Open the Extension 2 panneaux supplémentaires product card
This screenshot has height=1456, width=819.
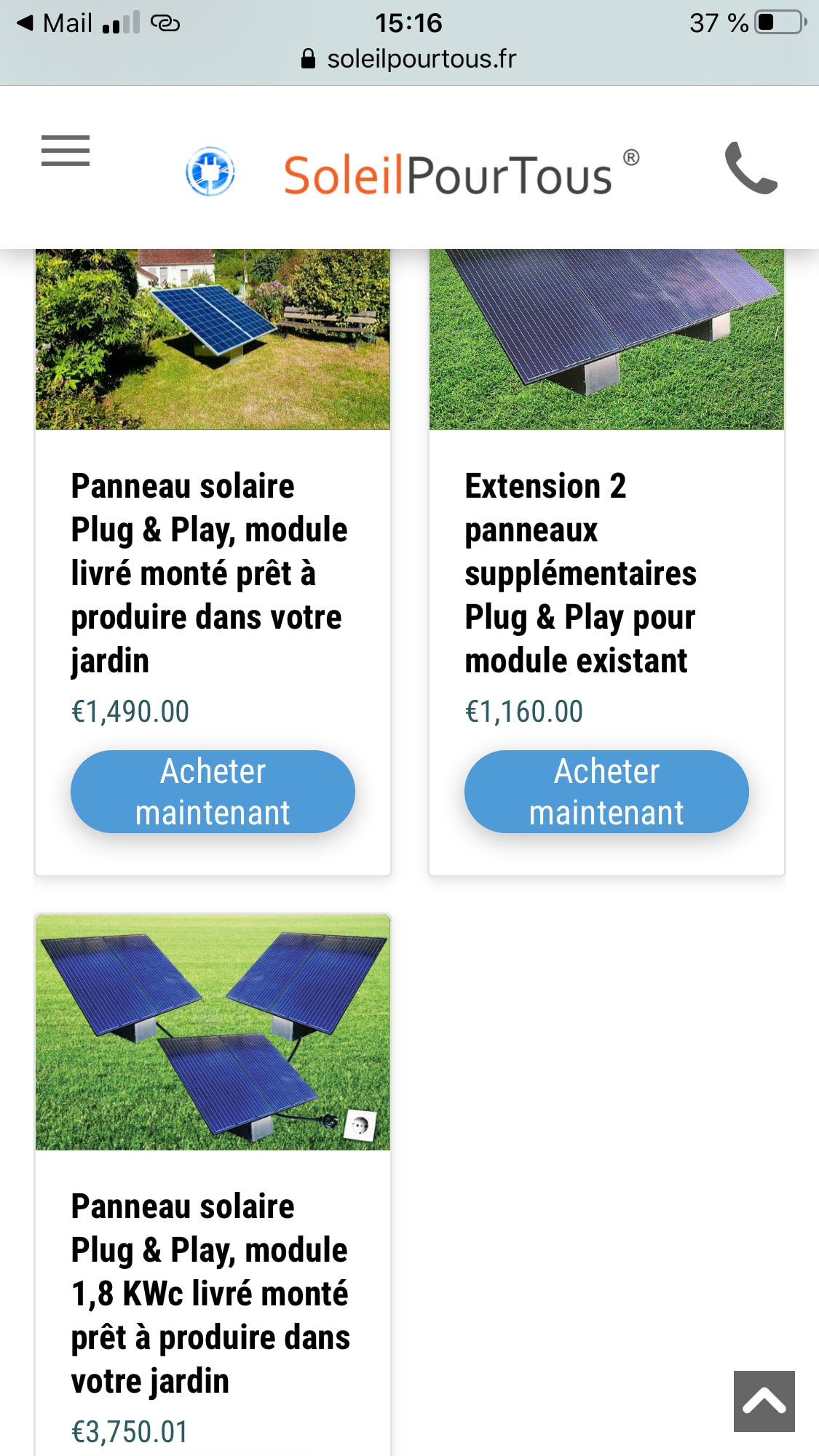coord(580,573)
